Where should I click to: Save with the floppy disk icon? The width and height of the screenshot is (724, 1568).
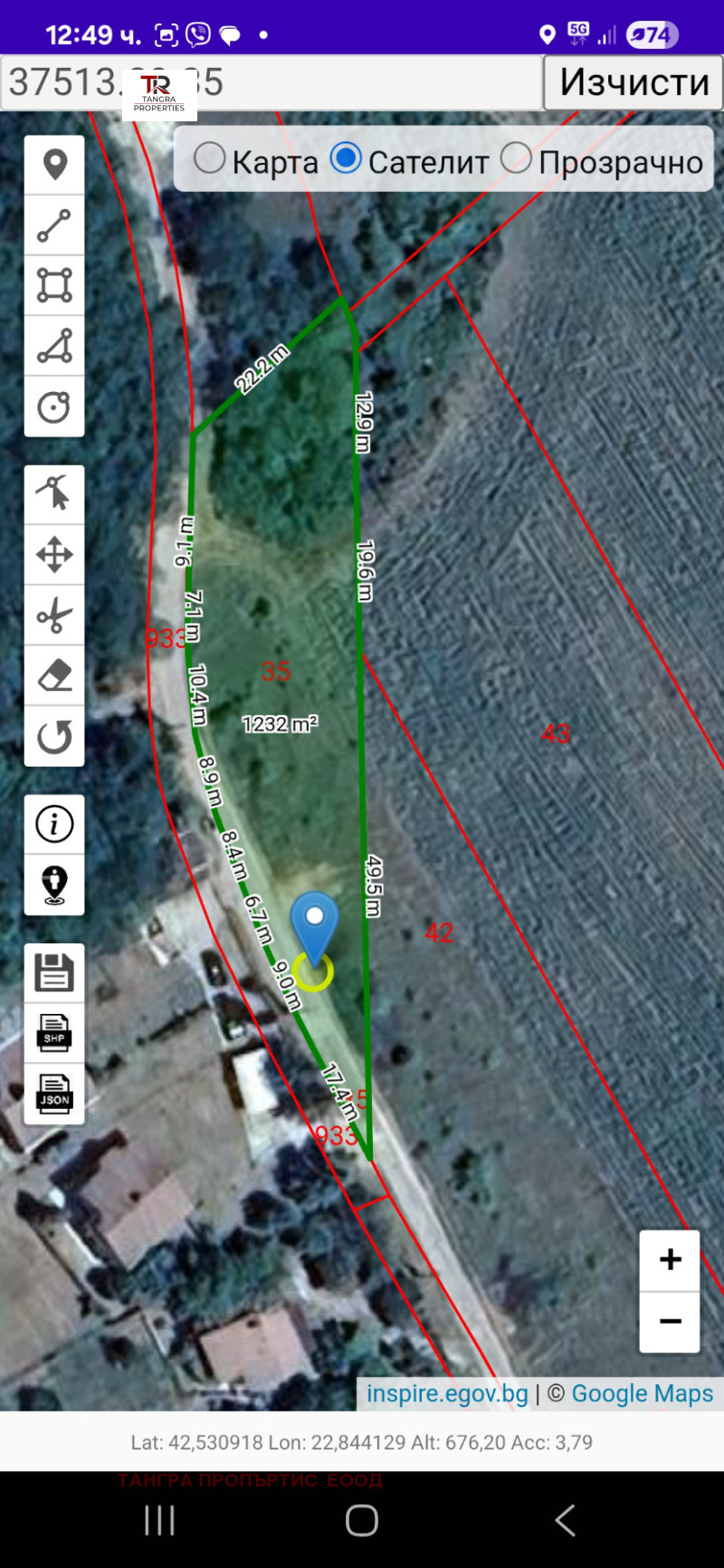tap(54, 973)
